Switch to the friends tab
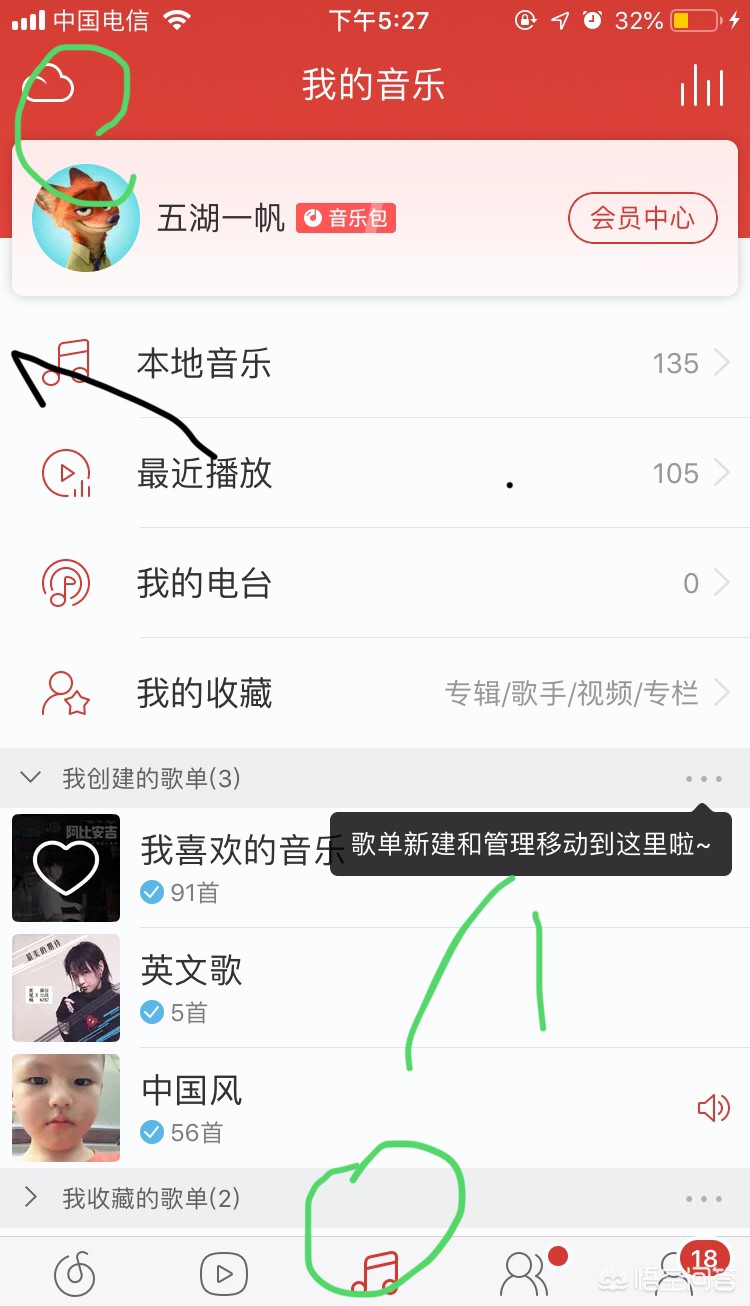 525,1274
